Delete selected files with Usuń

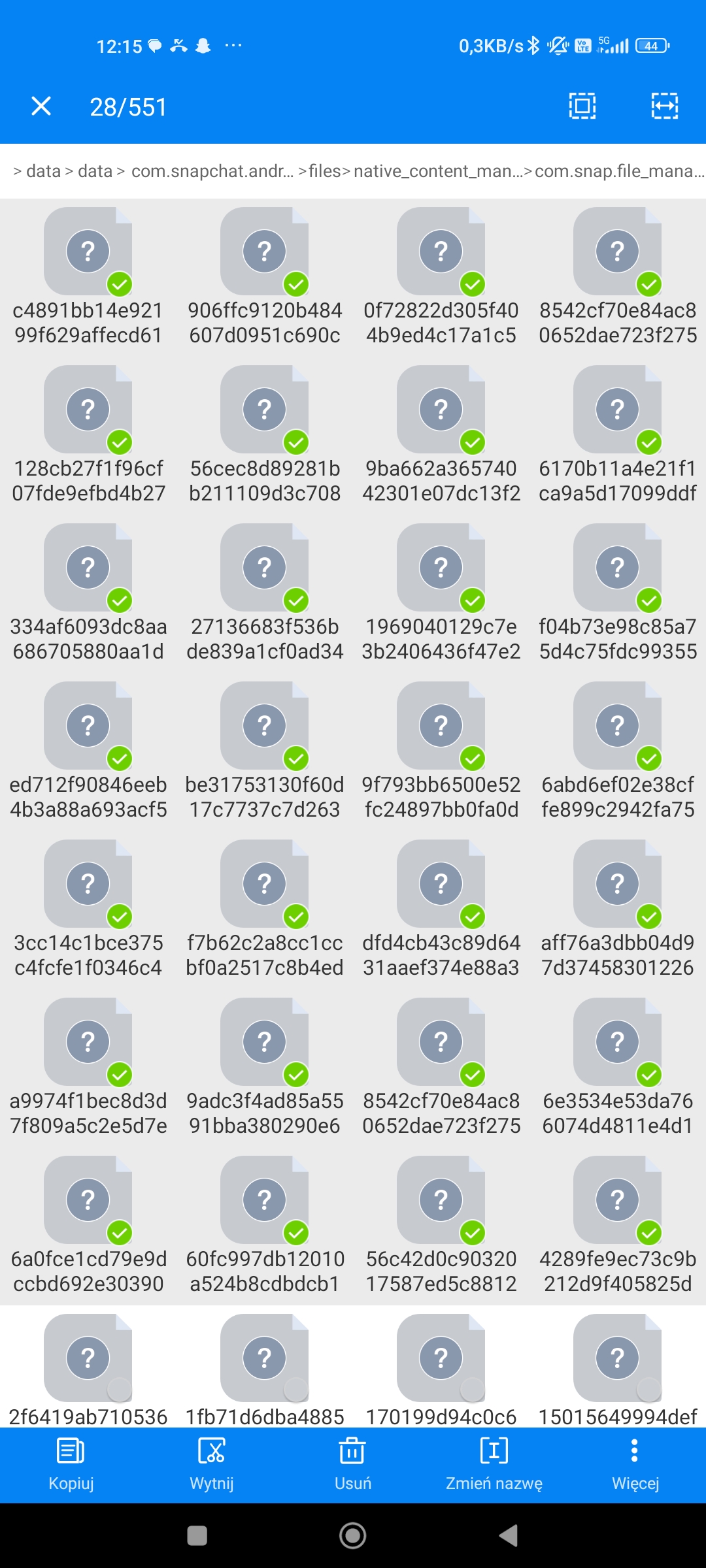(353, 1463)
